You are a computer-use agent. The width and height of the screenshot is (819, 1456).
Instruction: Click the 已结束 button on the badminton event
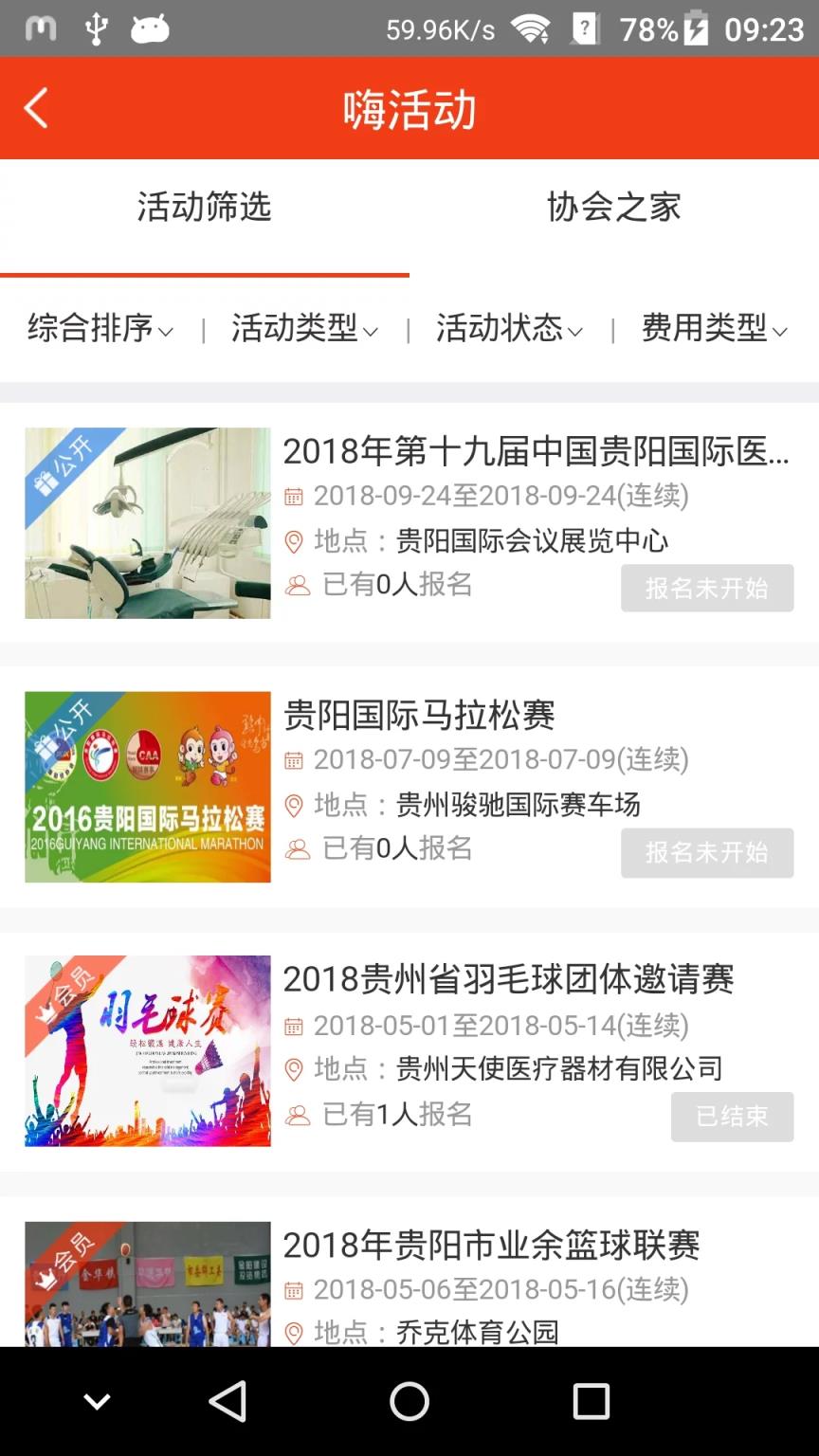tap(732, 1117)
